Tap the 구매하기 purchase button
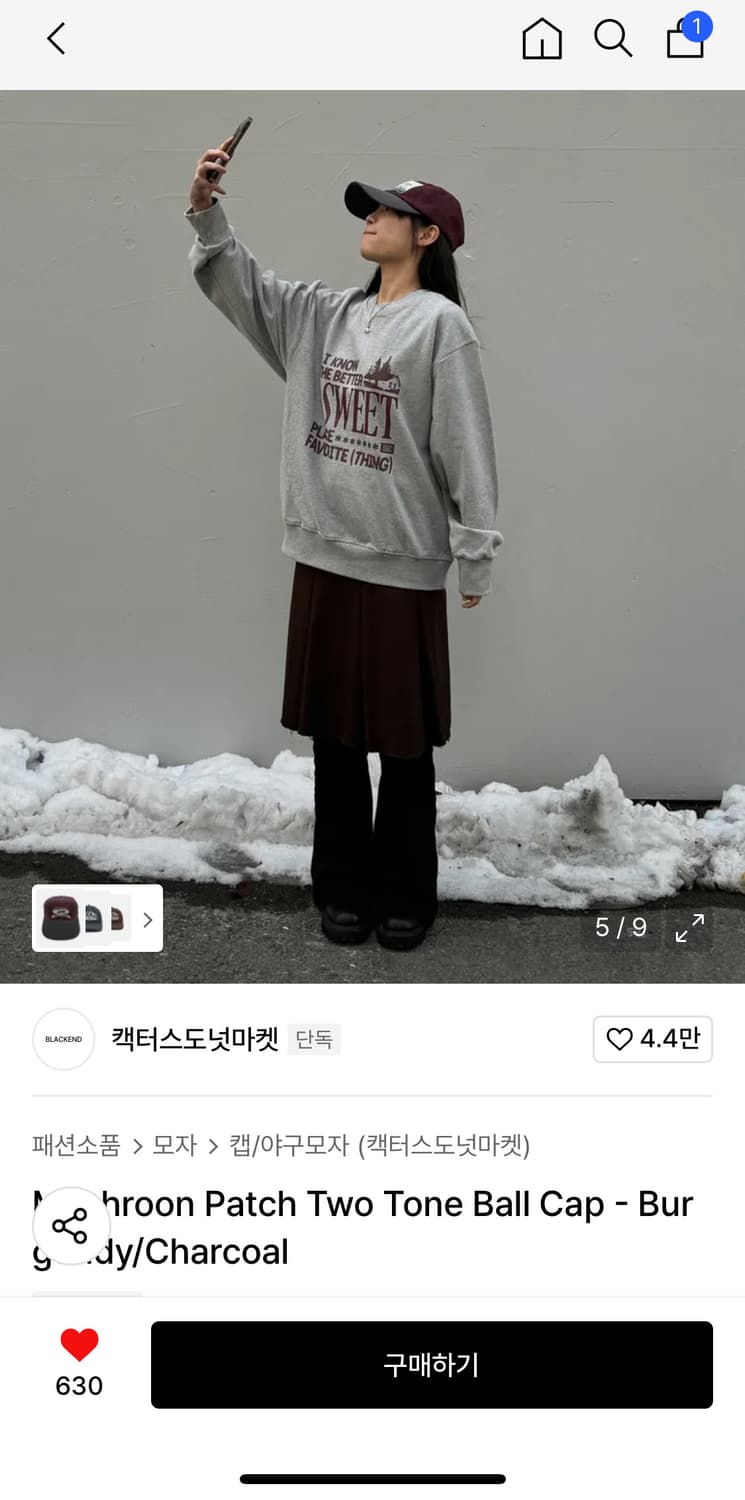The height and width of the screenshot is (1500, 745). coord(432,1364)
